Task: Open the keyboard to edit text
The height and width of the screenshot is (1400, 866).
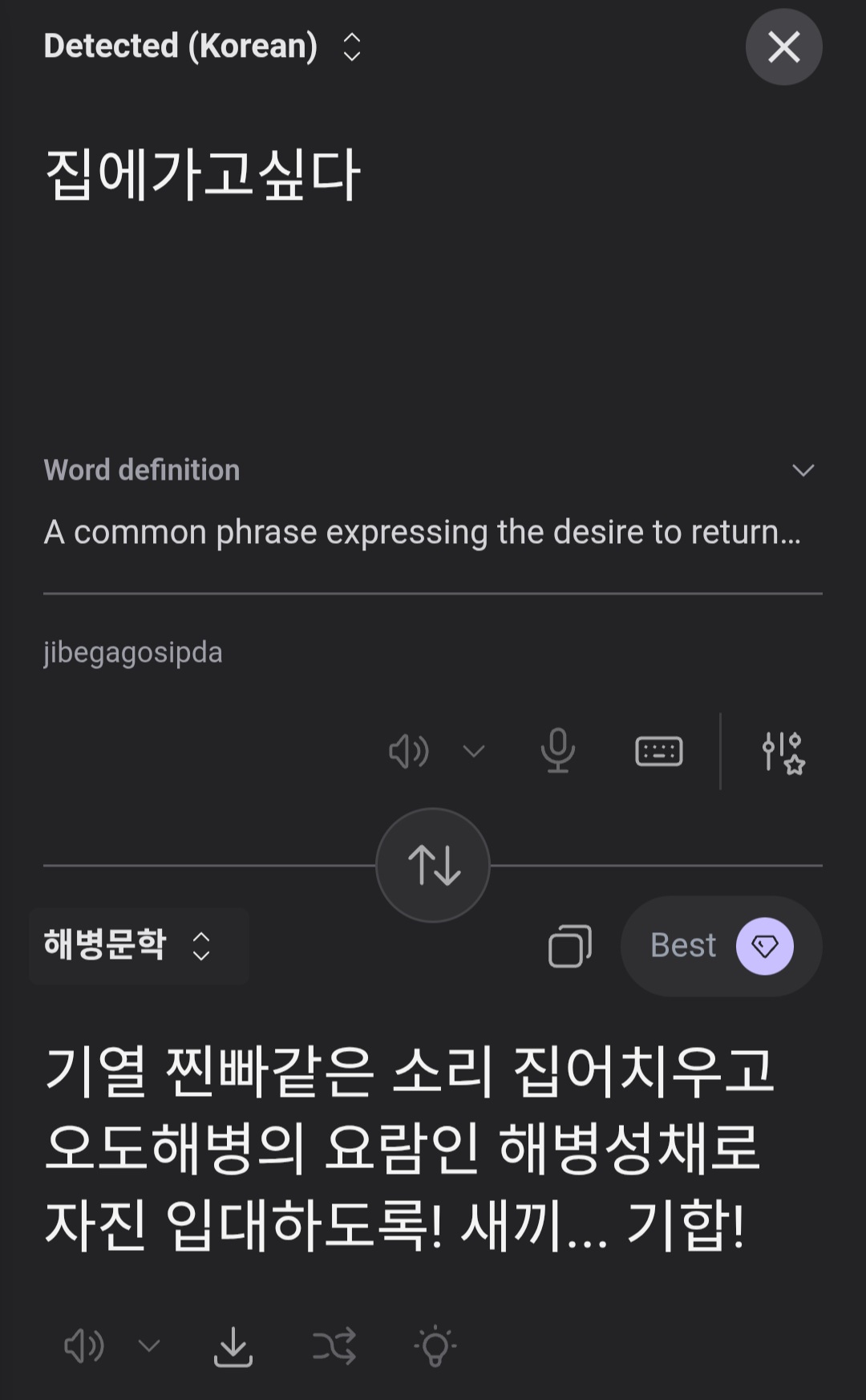Action: 658,752
